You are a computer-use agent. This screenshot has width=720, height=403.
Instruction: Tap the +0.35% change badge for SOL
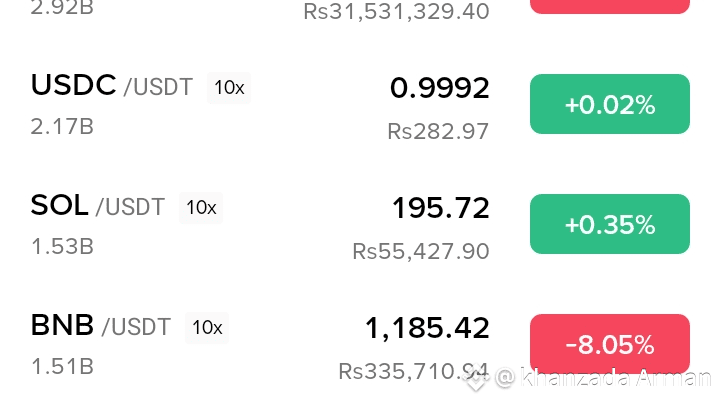[x=609, y=224]
